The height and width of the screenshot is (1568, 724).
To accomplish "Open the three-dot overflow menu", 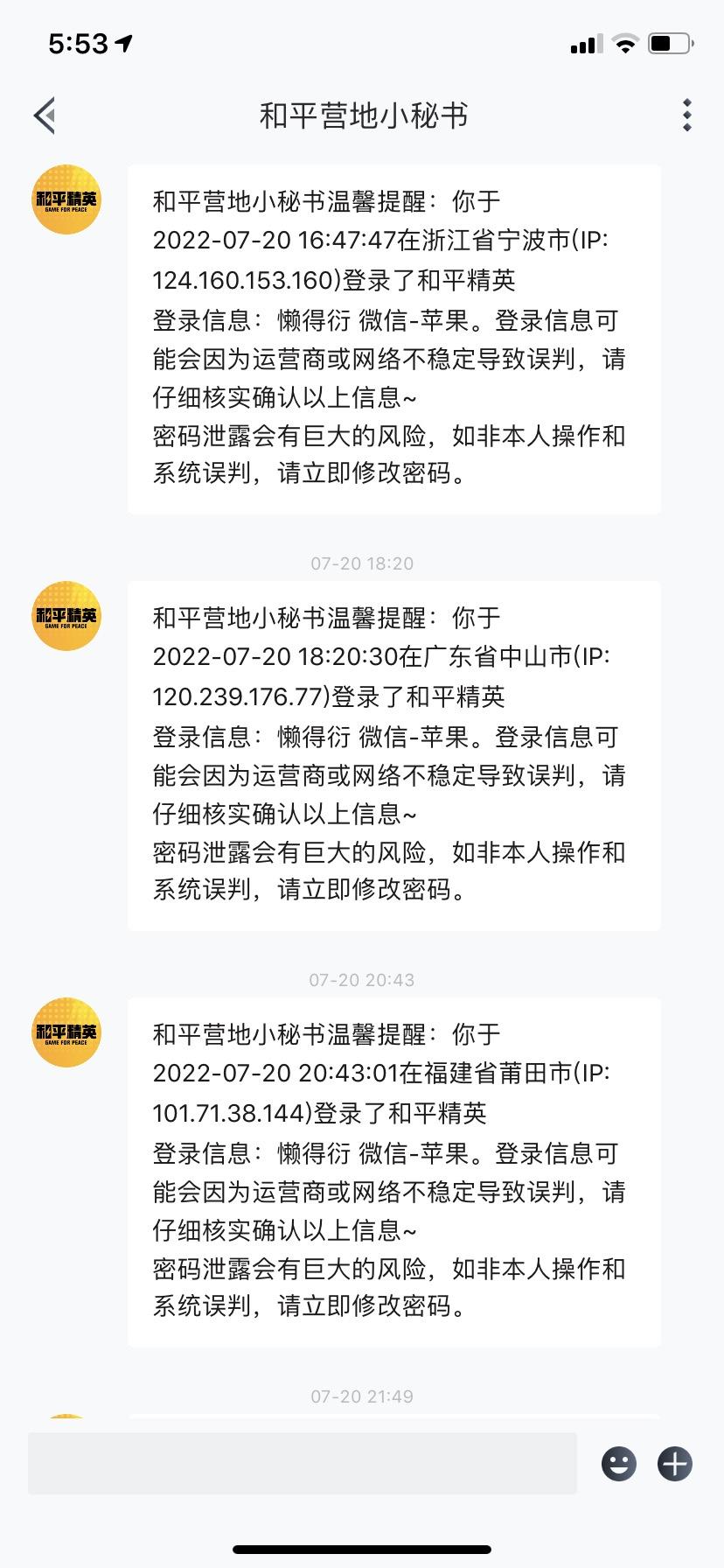I will (687, 115).
